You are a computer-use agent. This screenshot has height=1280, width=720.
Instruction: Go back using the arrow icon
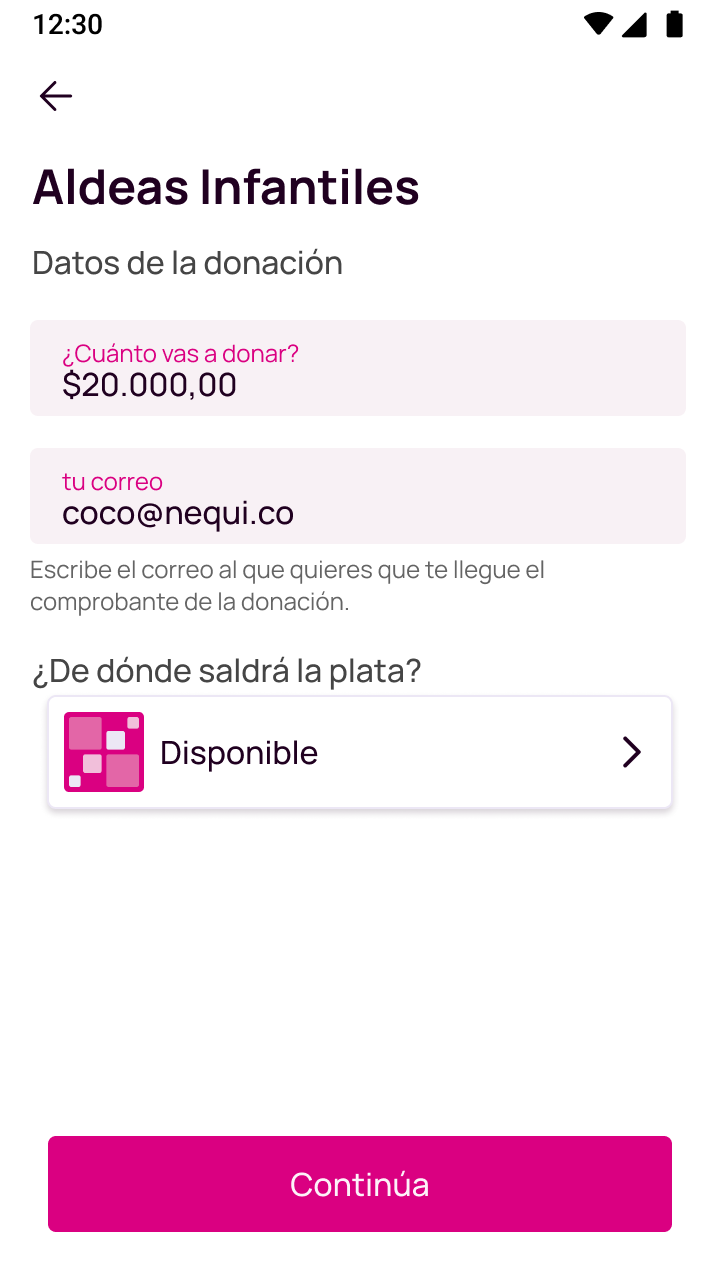(56, 96)
